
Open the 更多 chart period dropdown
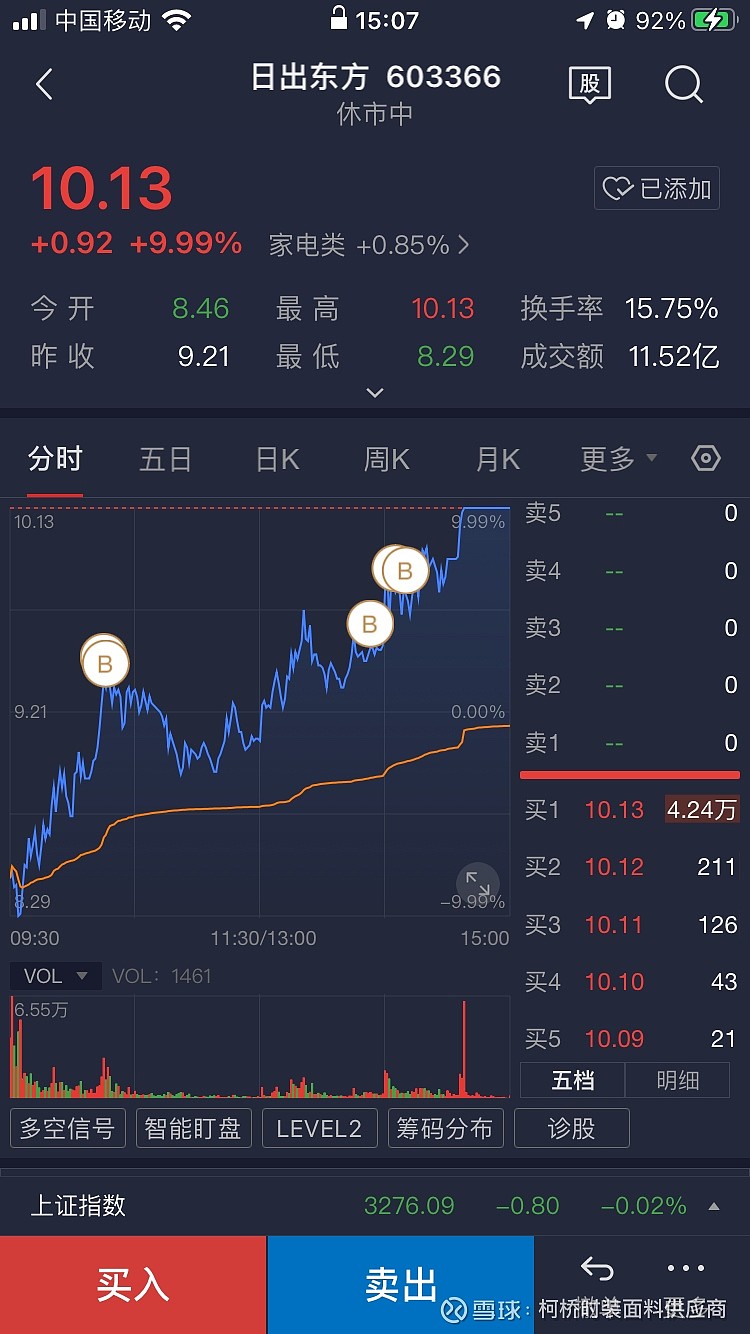tap(608, 458)
